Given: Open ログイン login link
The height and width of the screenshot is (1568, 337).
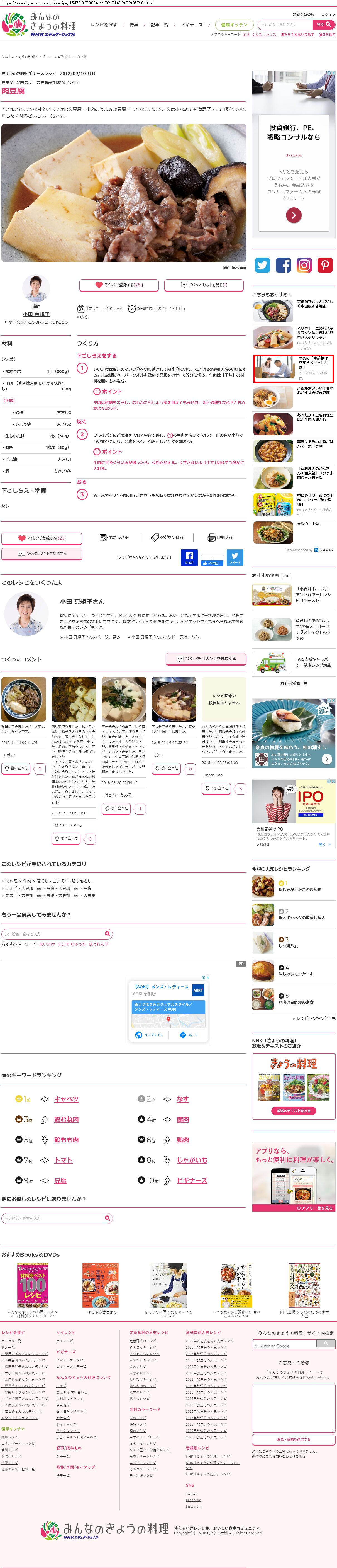Looking at the screenshot, I should [328, 14].
